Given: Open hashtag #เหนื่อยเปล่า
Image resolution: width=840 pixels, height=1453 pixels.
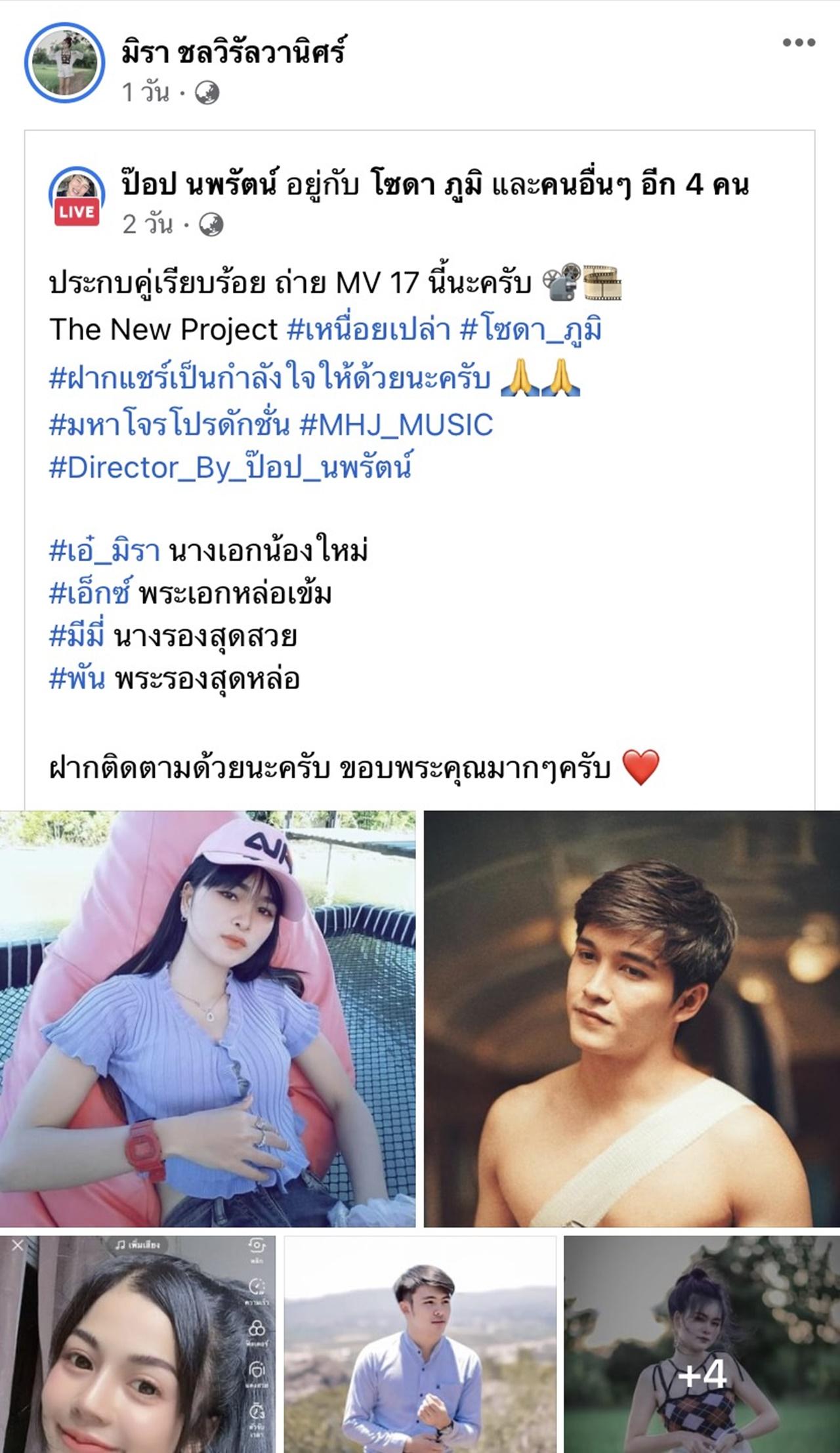Looking at the screenshot, I should point(368,329).
